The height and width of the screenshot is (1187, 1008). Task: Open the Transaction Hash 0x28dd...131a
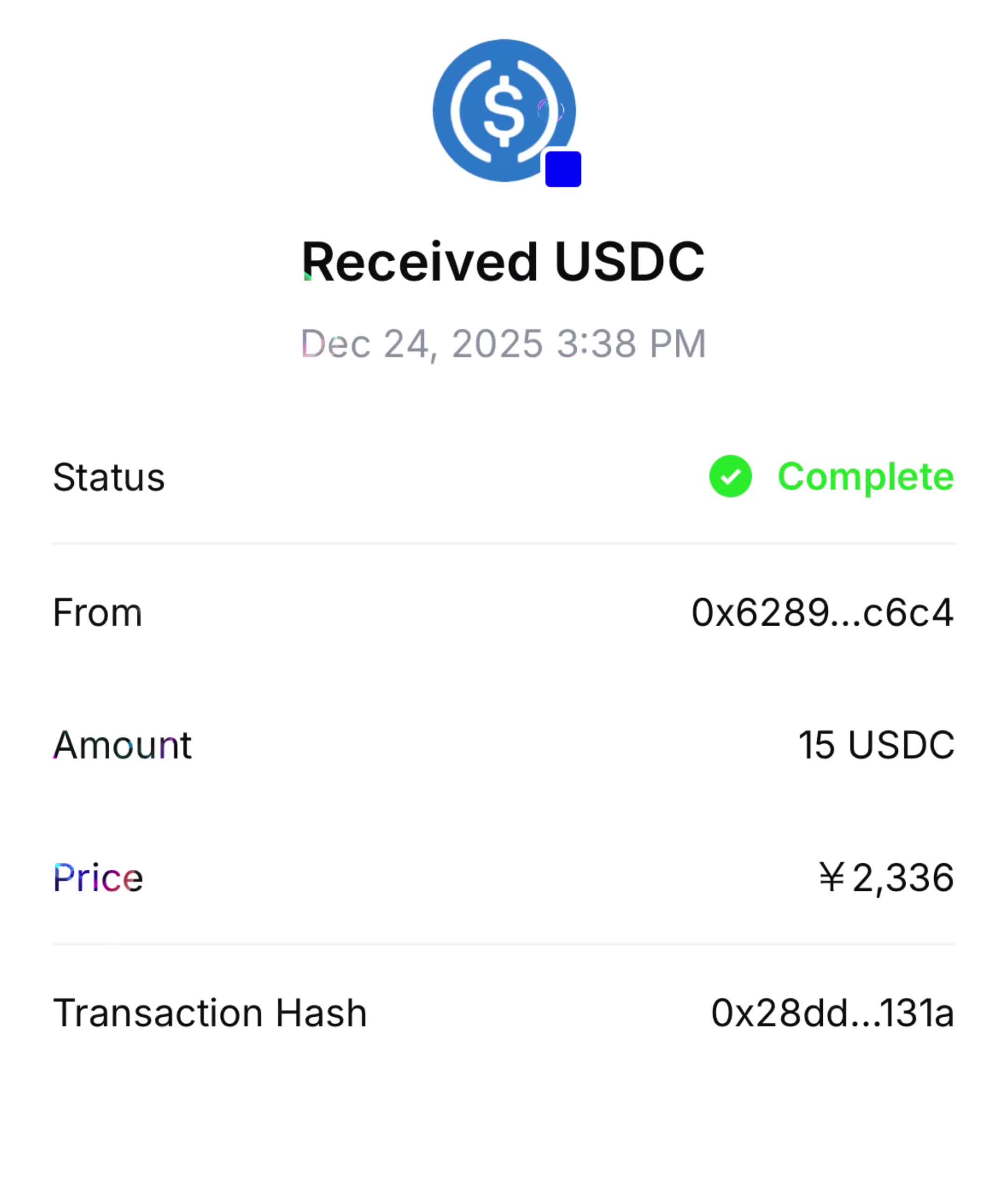click(x=832, y=1013)
